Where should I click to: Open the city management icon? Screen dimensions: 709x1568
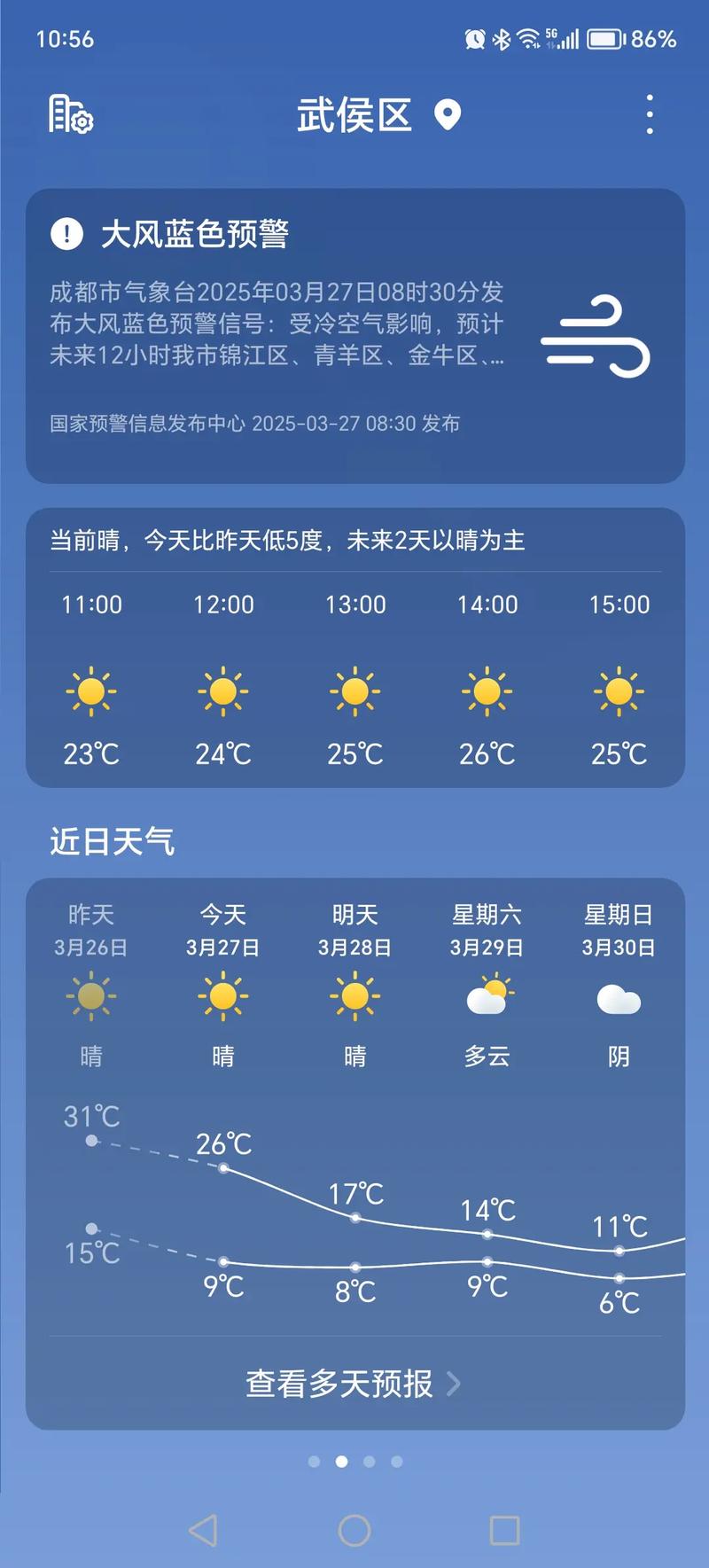[69, 116]
